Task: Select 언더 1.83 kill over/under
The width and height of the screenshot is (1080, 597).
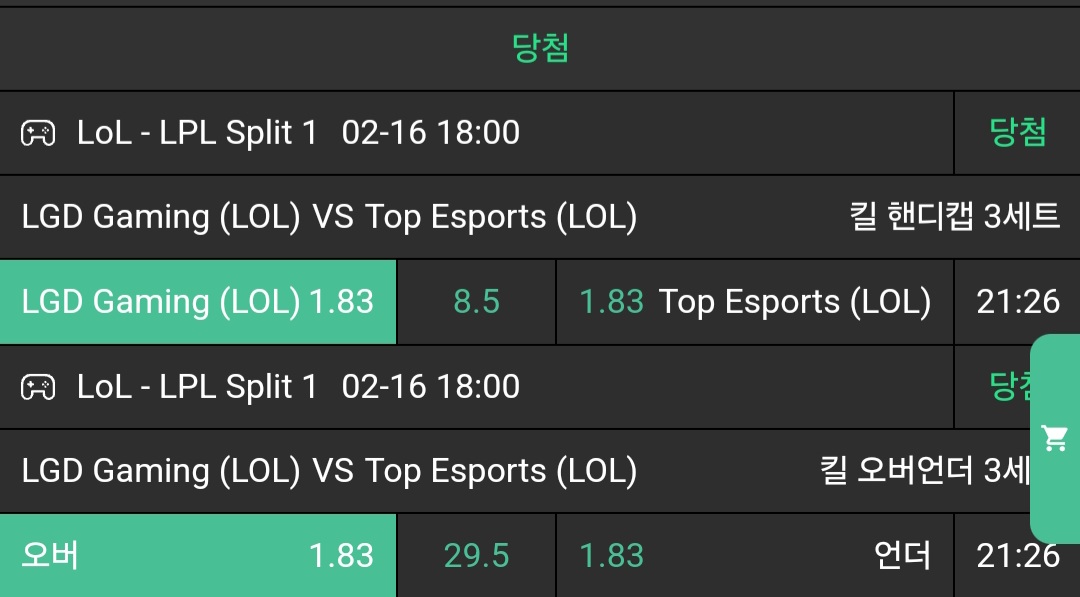Action: 755,556
